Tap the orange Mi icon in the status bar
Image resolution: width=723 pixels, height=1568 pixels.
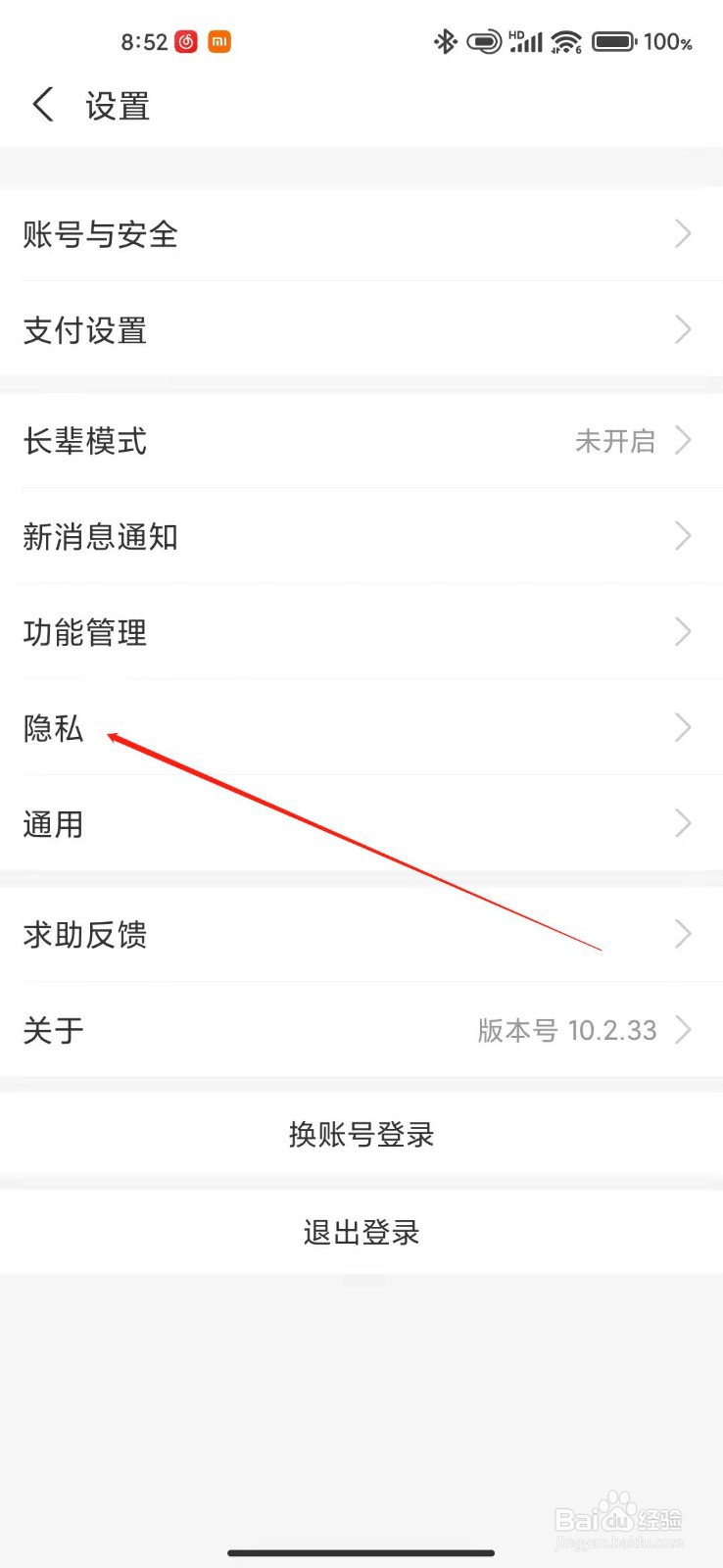coord(219,41)
